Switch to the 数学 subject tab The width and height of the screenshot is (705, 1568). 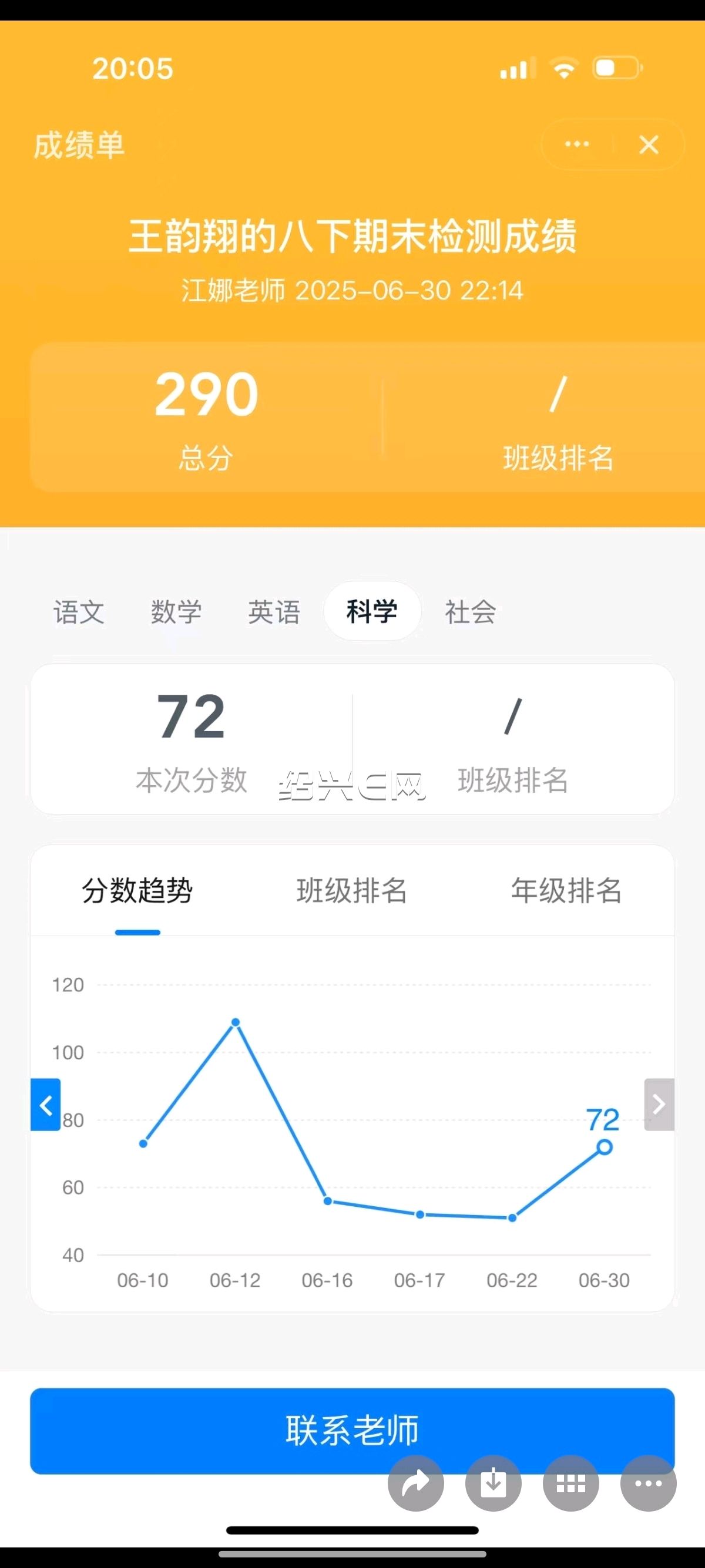[x=176, y=612]
